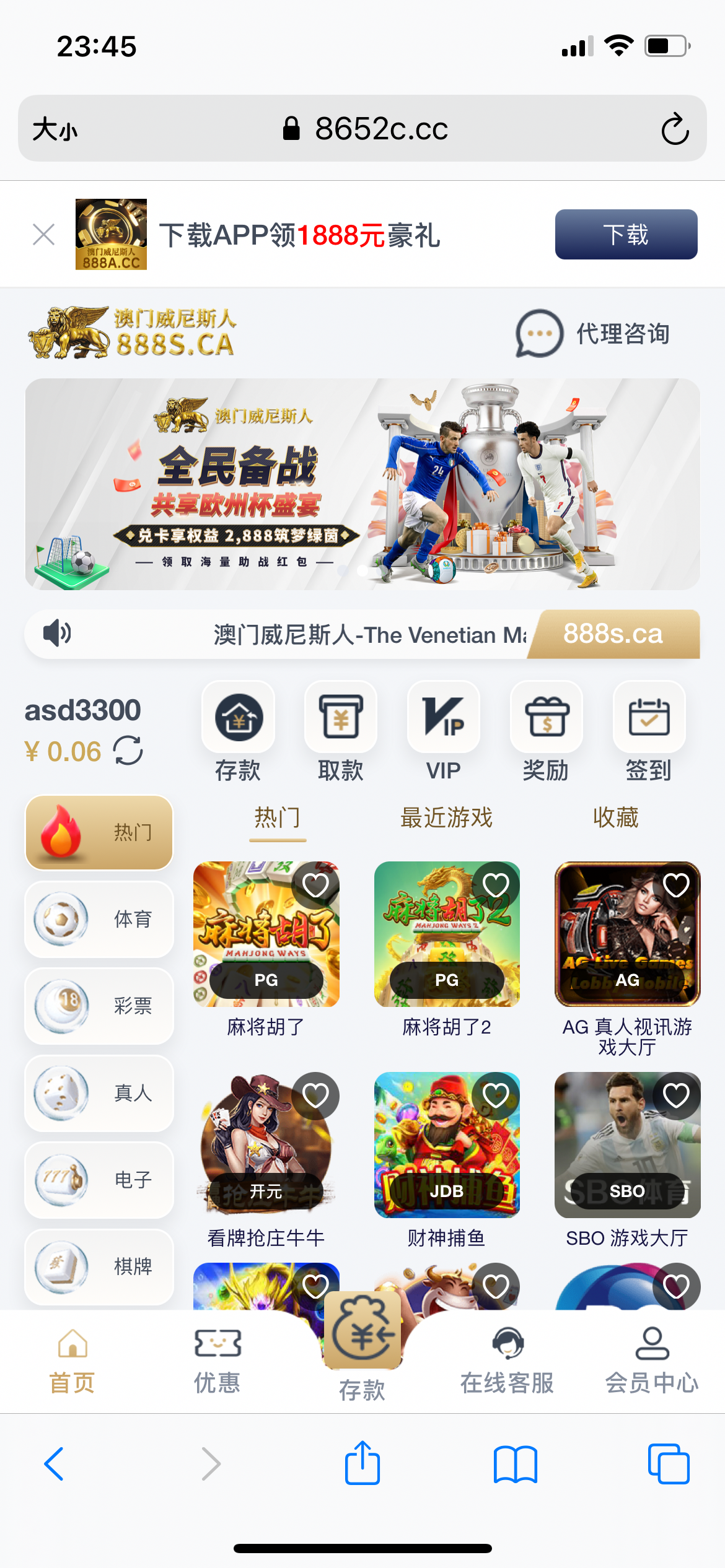Open the VIP shortcut
The height and width of the screenshot is (1568, 725).
pos(444,731)
